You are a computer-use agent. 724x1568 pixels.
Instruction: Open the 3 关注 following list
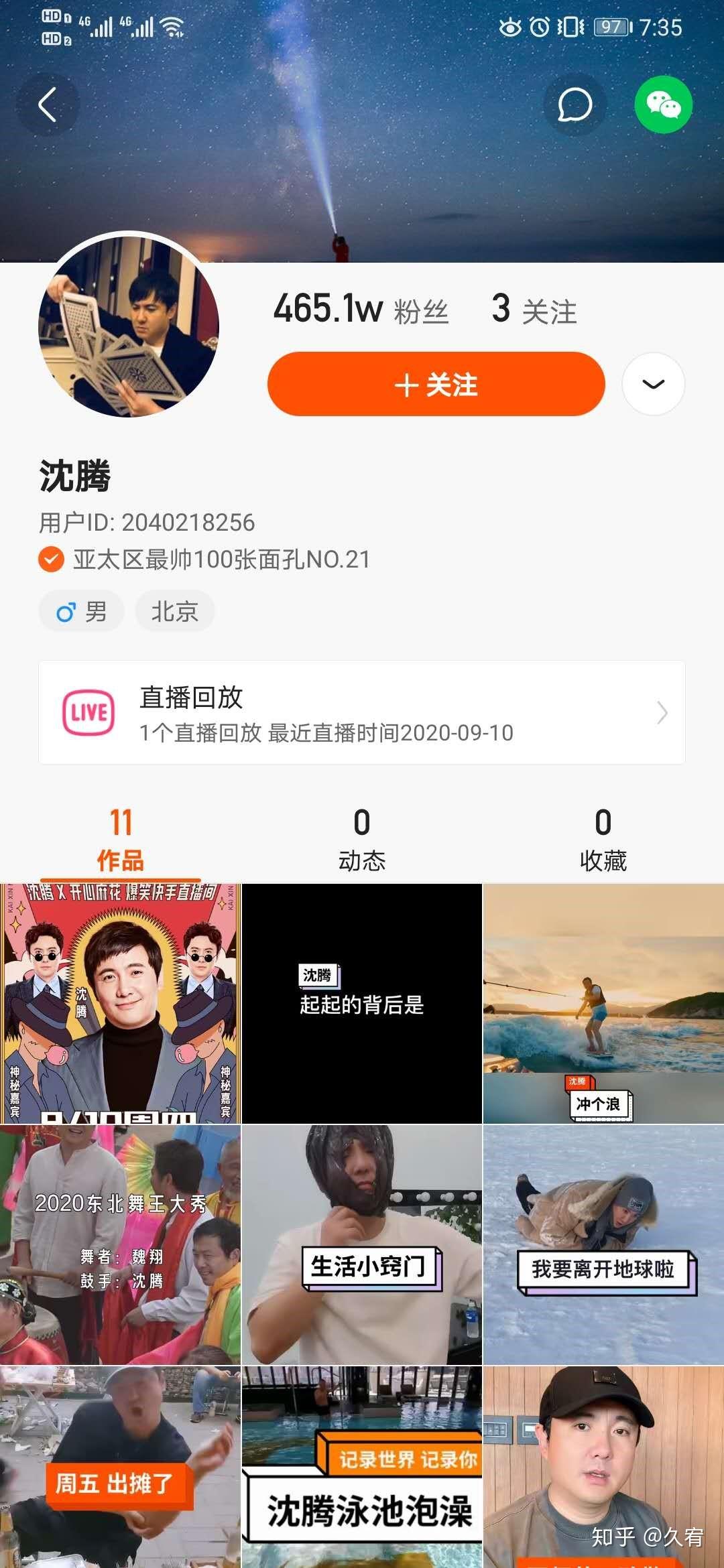click(534, 309)
